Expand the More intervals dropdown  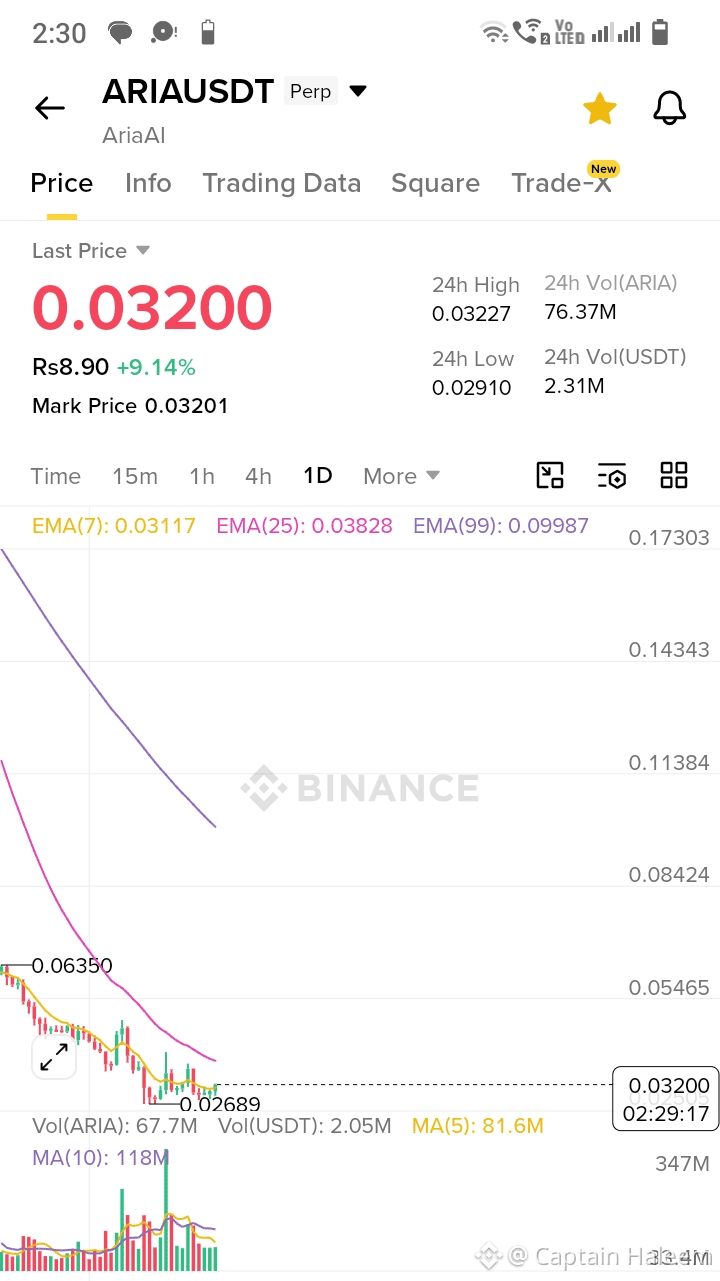coord(401,476)
